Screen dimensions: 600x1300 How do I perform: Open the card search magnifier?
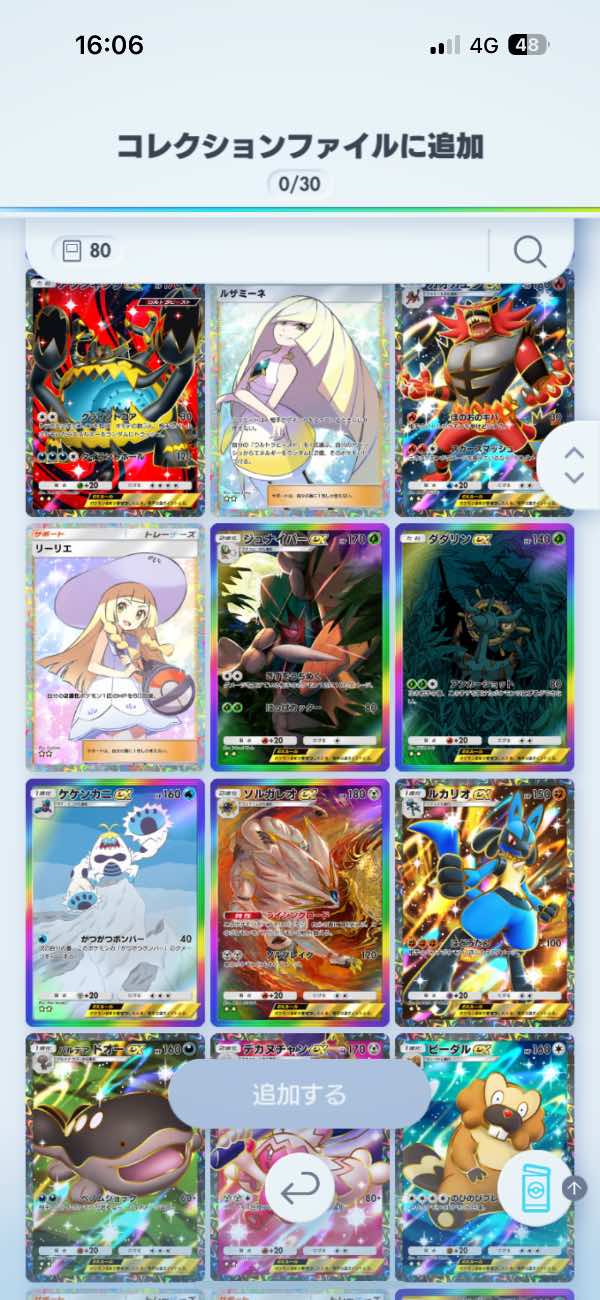pos(530,250)
